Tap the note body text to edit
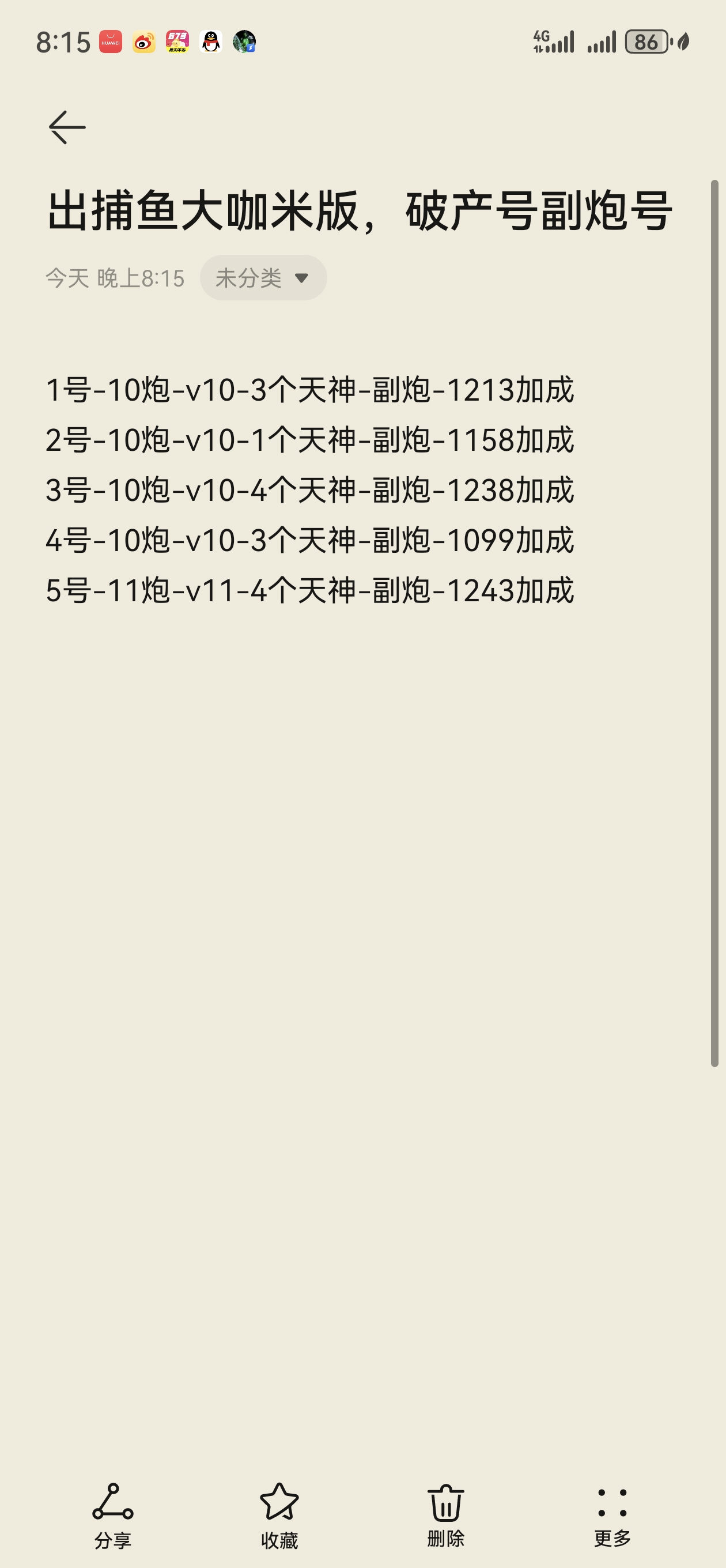 309,490
